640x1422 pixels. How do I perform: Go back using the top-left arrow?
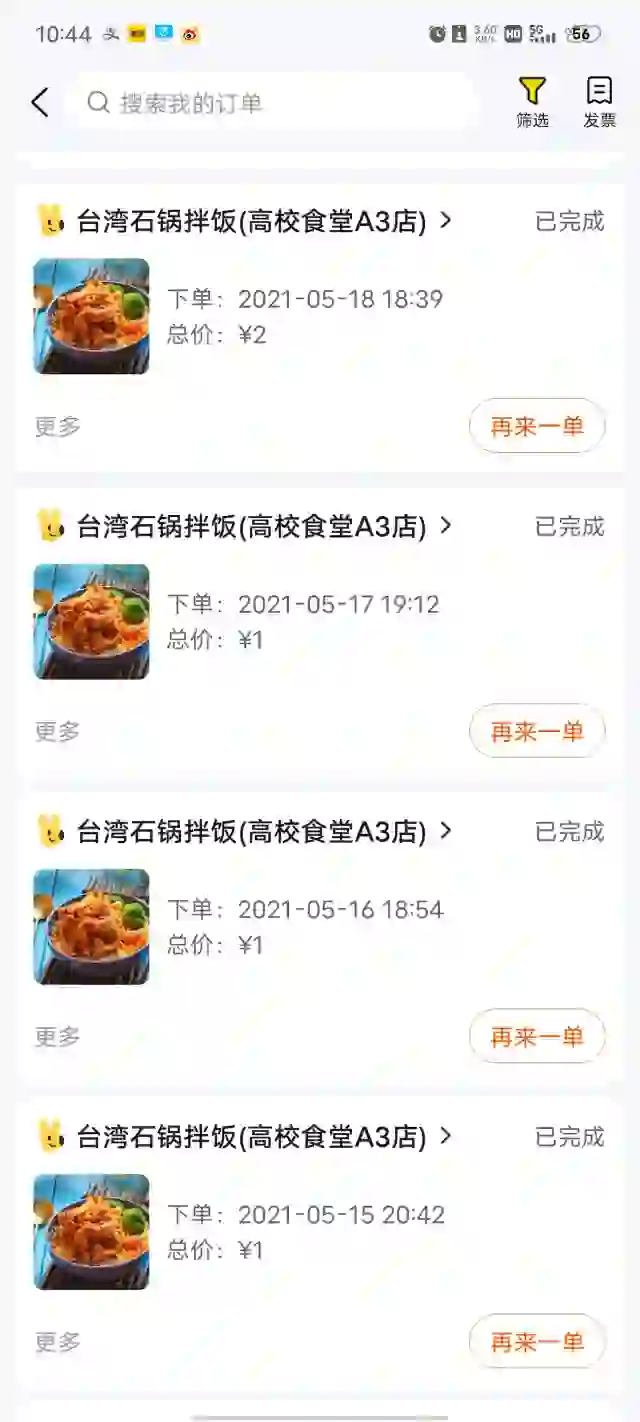tap(39, 102)
